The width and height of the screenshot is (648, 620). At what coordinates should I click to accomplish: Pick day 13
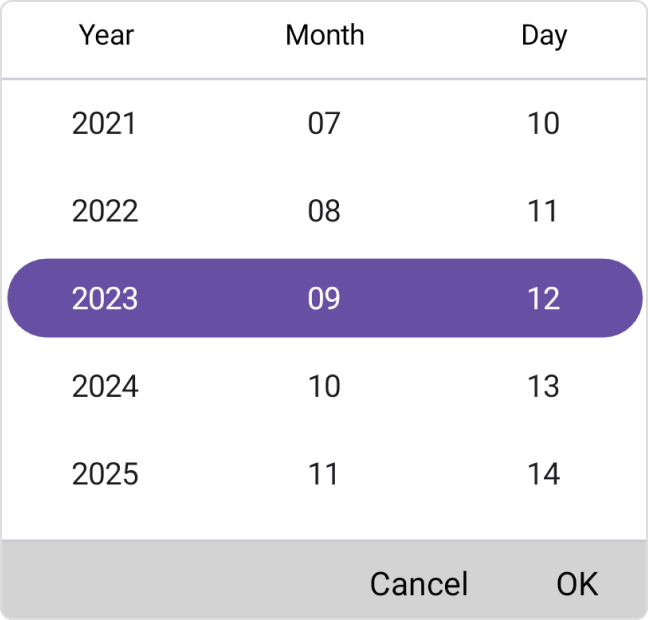(543, 386)
